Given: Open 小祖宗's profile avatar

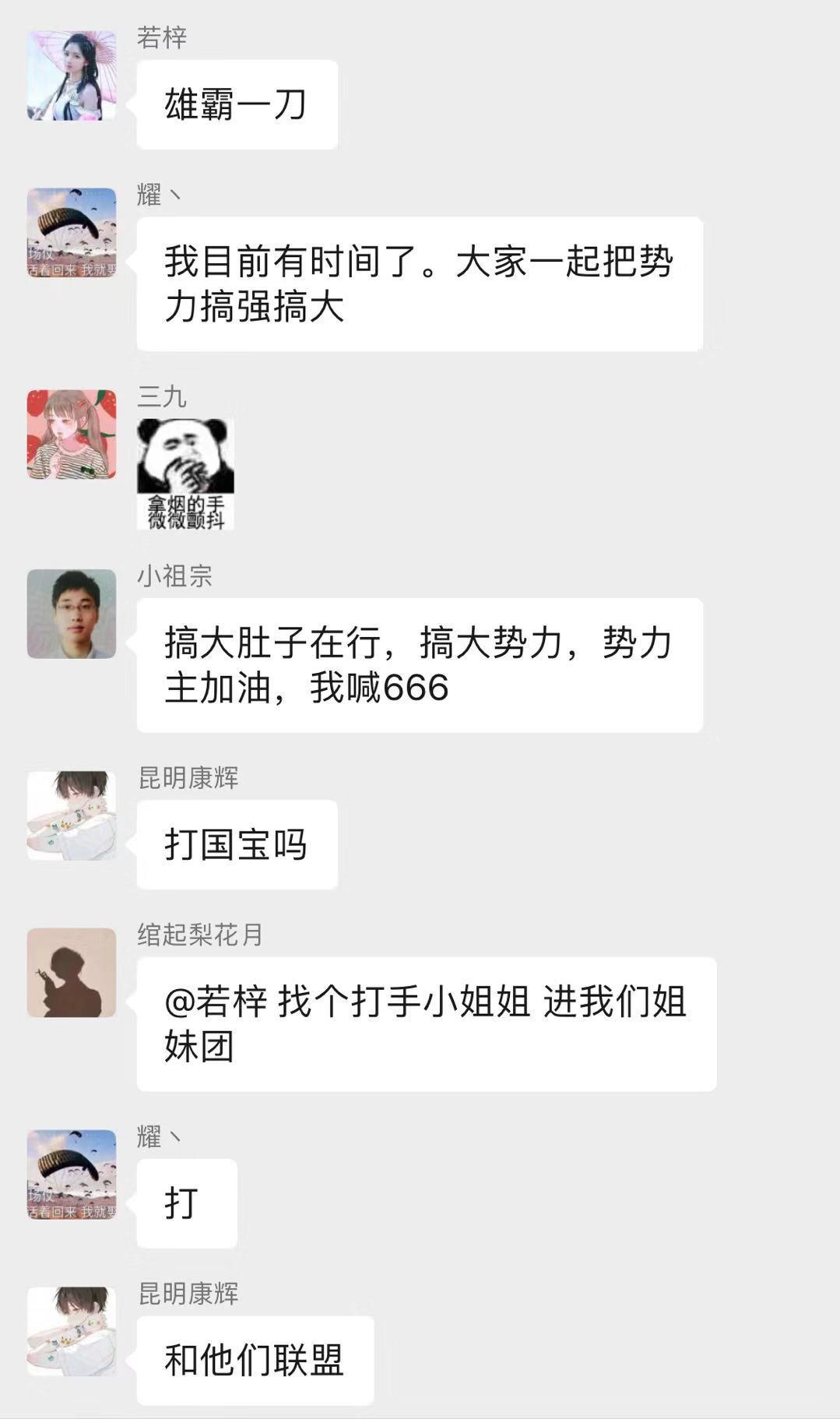Looking at the screenshot, I should point(72,614).
